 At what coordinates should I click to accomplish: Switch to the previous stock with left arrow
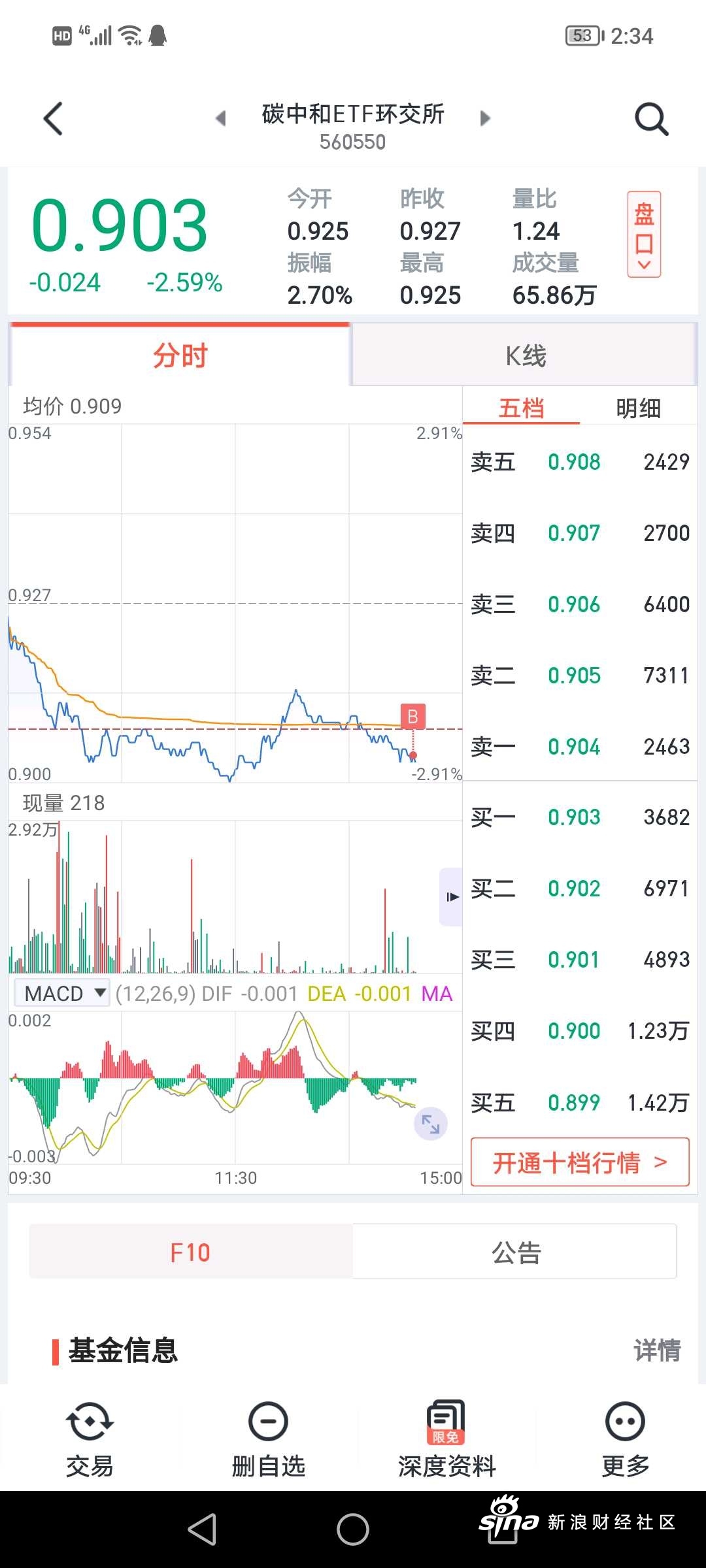(221, 118)
